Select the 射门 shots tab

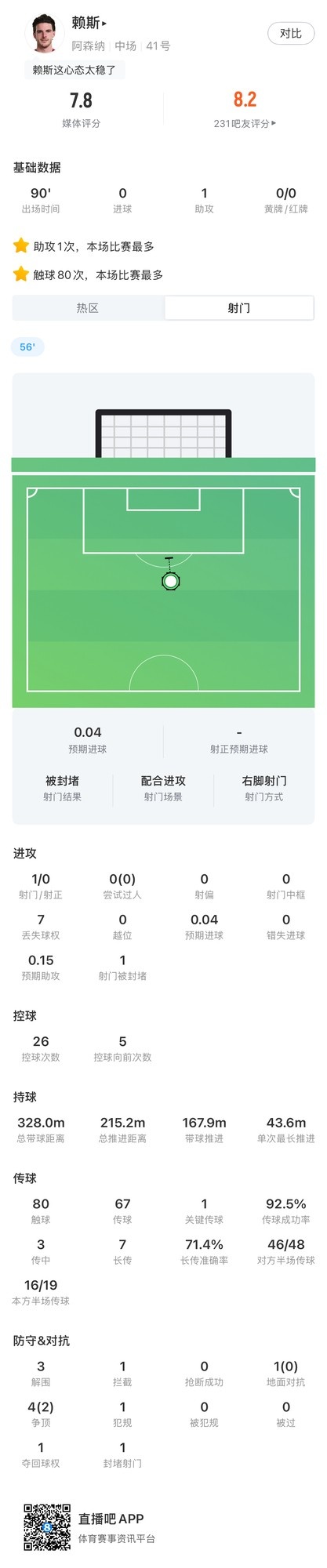(239, 308)
